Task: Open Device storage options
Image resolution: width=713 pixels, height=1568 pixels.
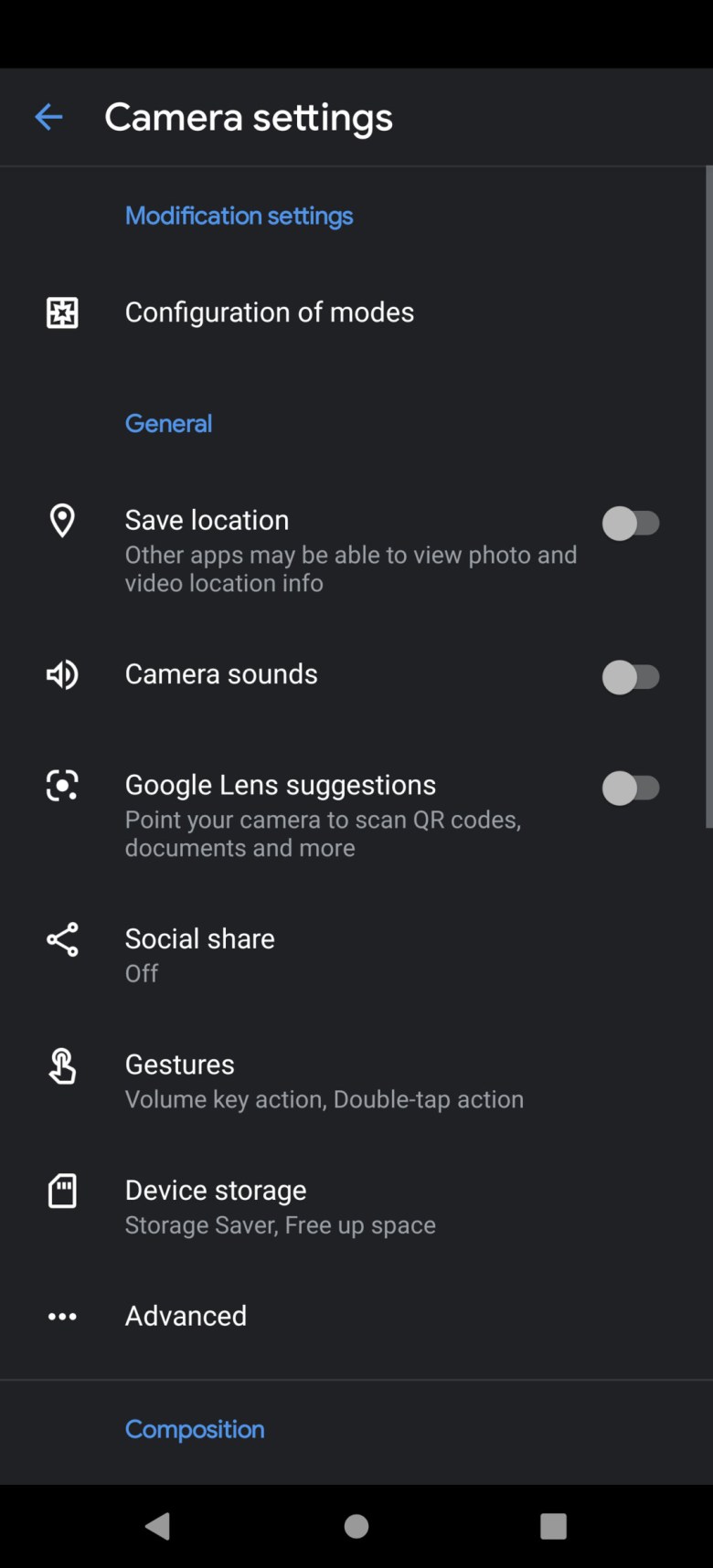Action: point(356,1207)
